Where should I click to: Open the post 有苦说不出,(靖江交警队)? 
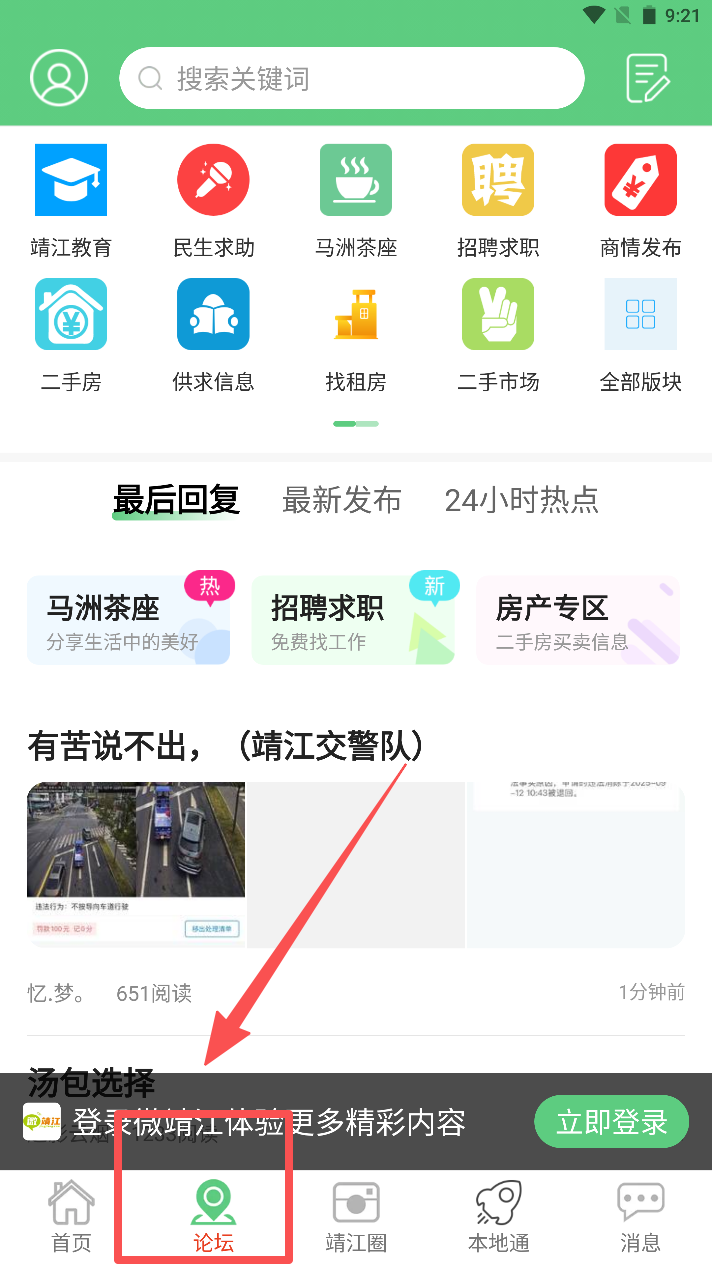(x=227, y=745)
